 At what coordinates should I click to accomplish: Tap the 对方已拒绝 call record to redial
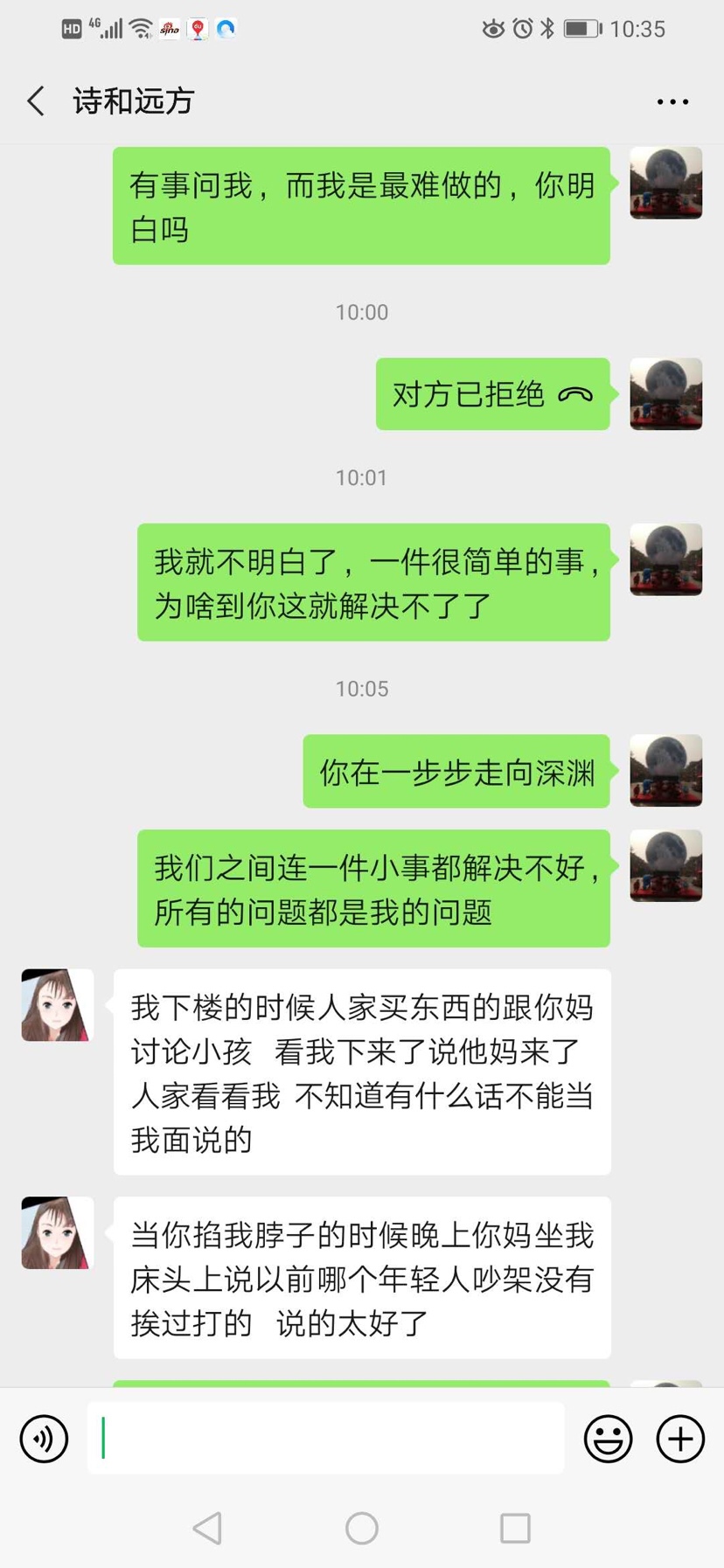pyautogui.click(x=492, y=394)
